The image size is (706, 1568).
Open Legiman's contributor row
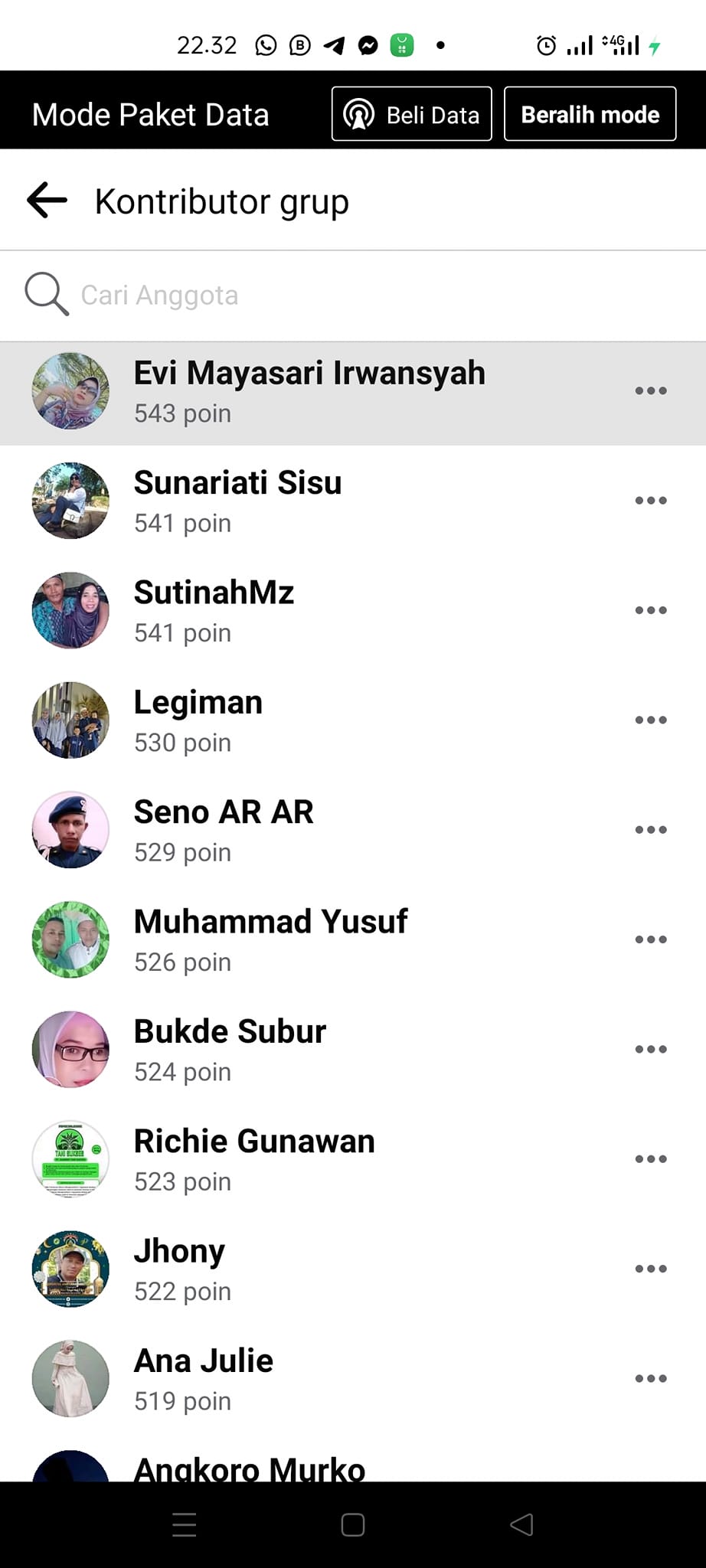tap(198, 720)
